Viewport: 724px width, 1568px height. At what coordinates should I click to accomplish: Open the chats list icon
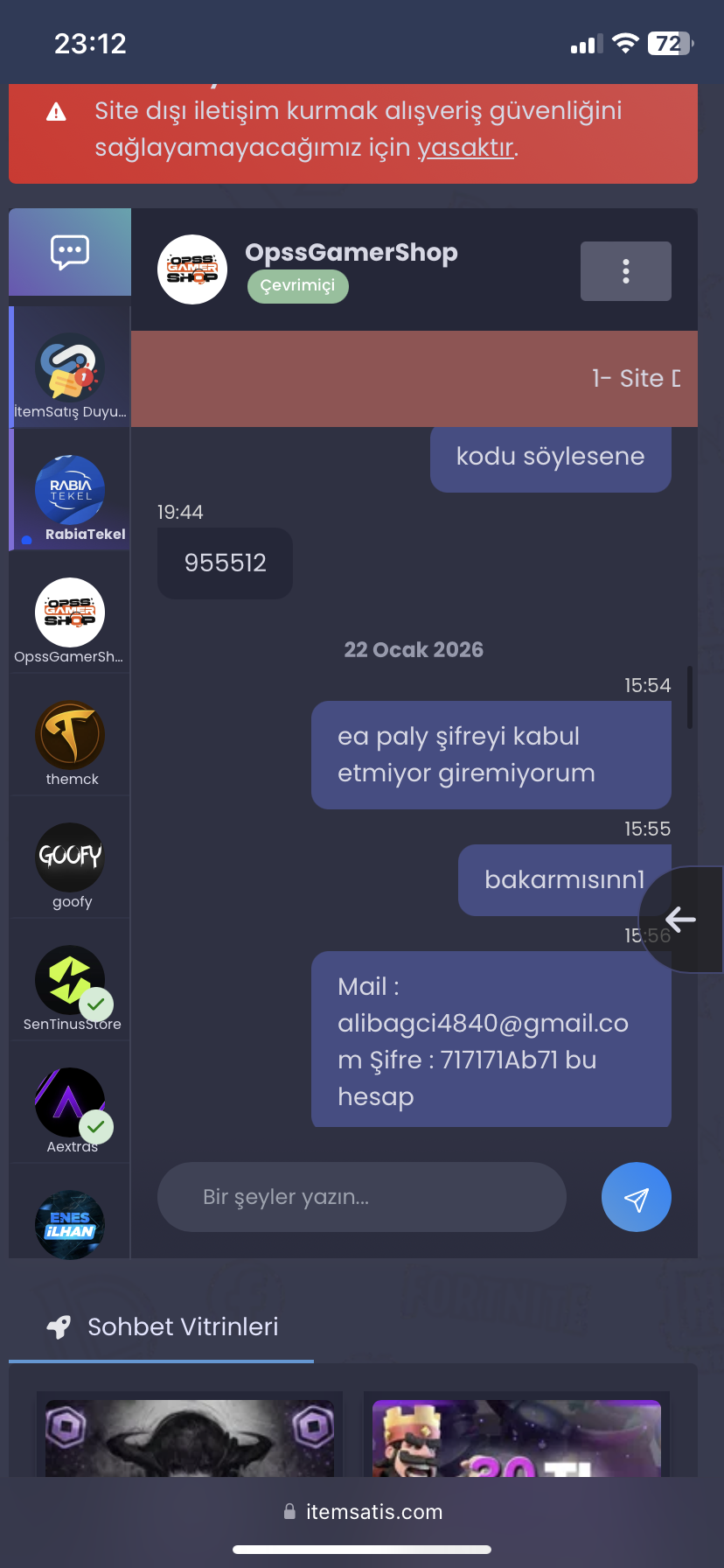point(70,252)
